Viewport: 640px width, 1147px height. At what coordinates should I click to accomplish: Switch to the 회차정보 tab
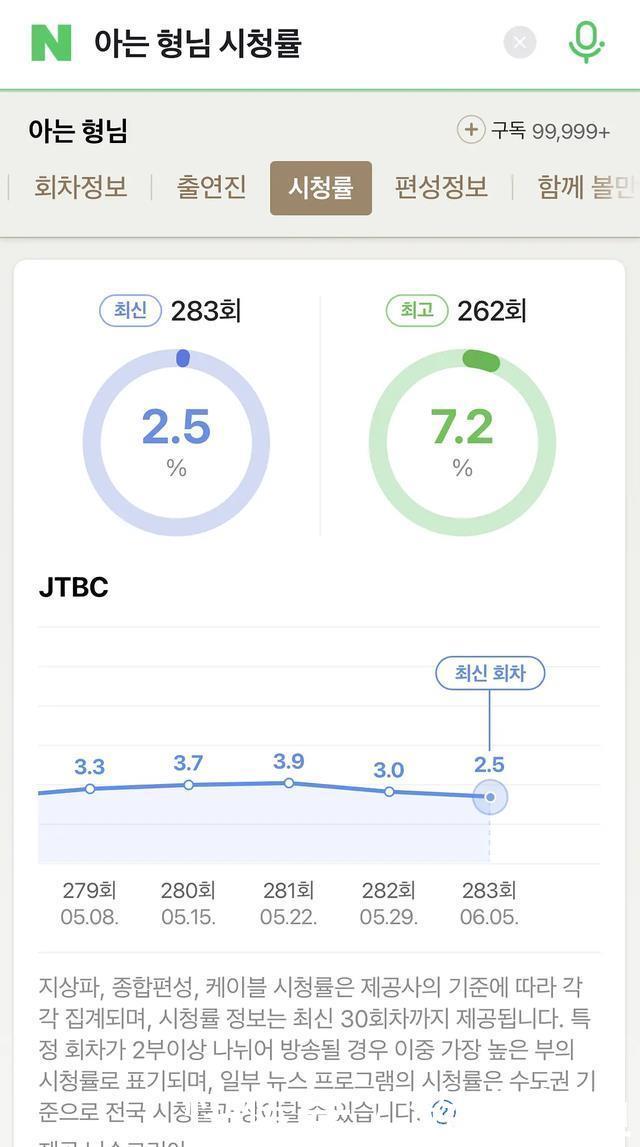pyautogui.click(x=81, y=187)
